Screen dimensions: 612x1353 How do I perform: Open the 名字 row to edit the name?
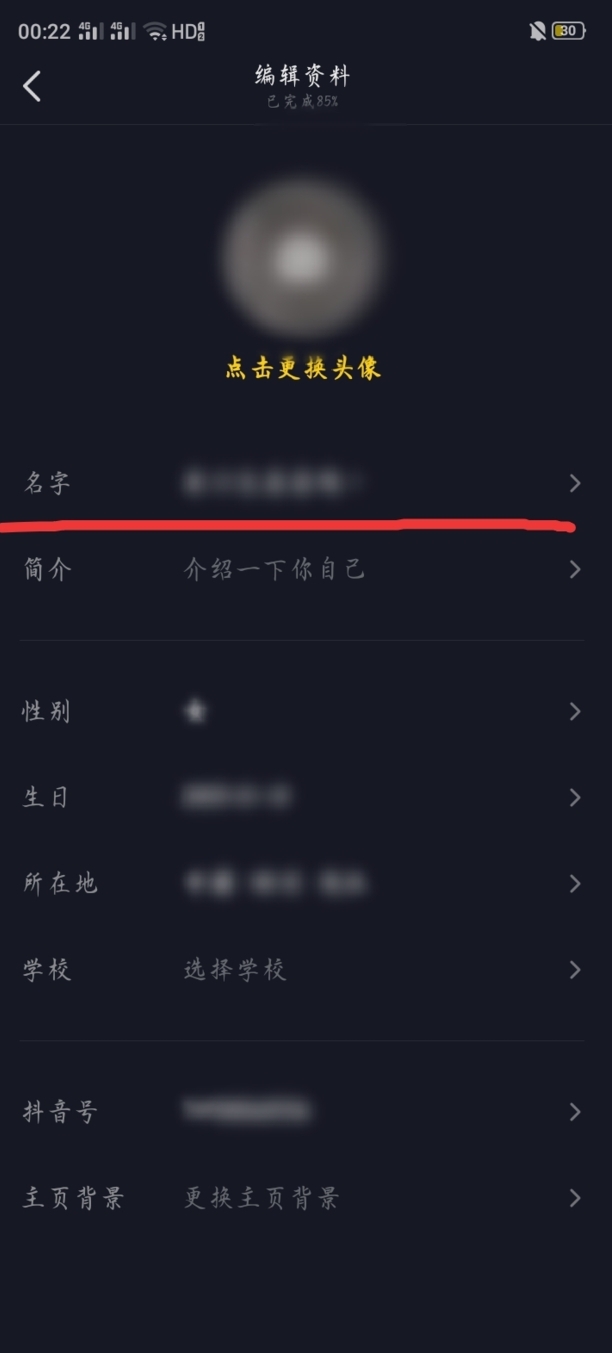(x=300, y=484)
